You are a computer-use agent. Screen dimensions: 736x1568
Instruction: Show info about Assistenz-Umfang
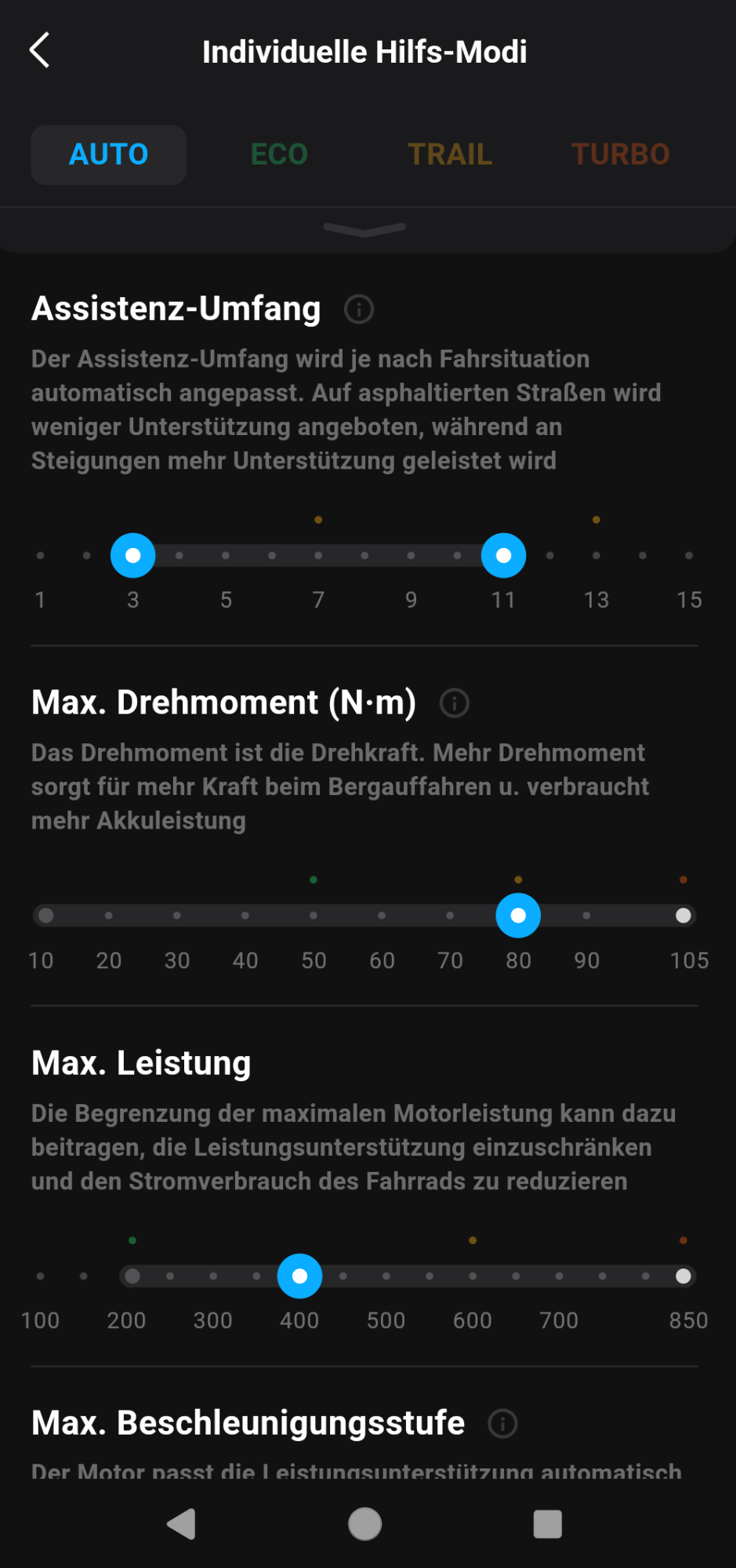pos(359,310)
